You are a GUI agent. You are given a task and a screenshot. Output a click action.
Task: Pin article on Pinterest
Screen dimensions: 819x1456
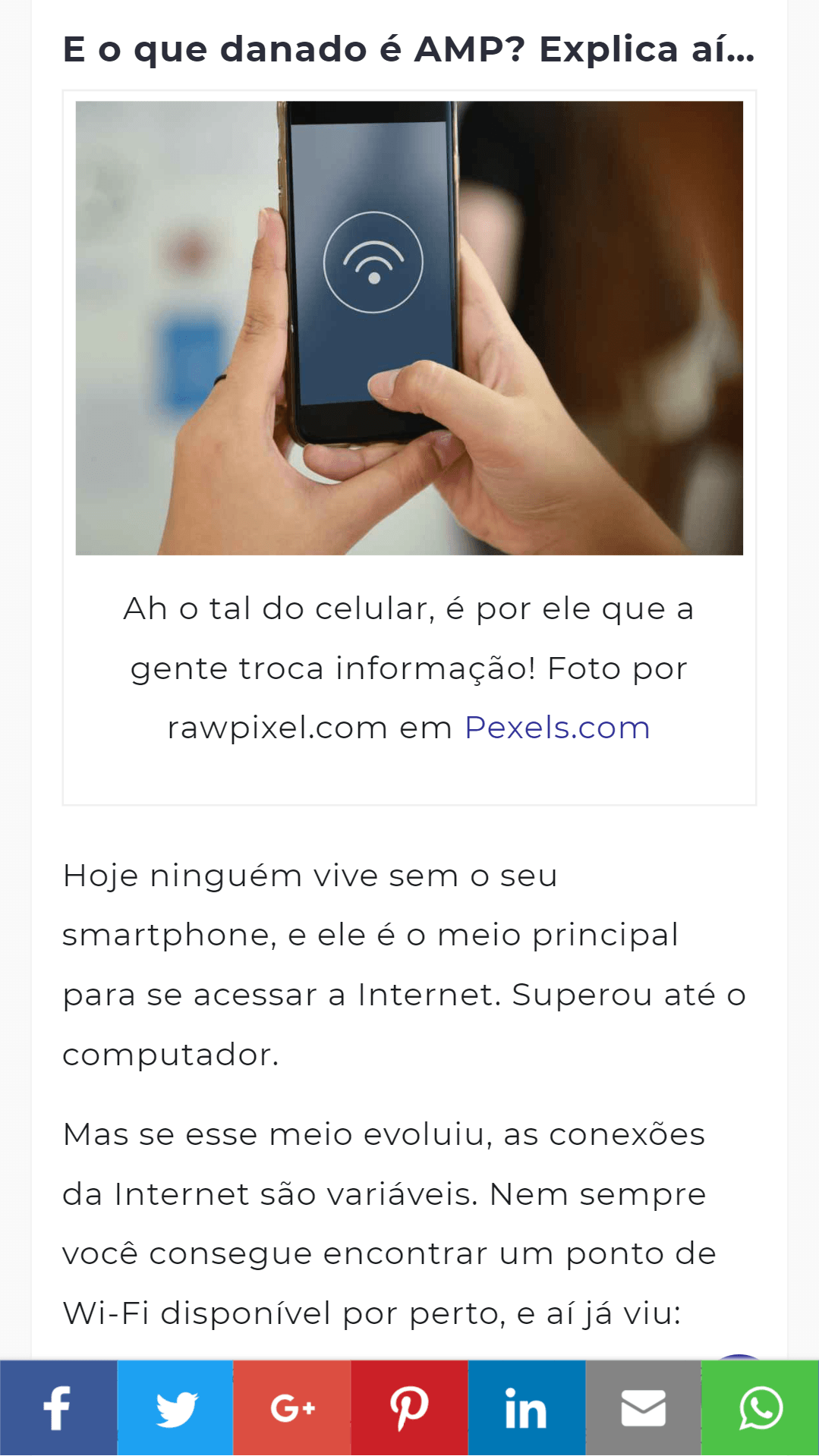409,1408
